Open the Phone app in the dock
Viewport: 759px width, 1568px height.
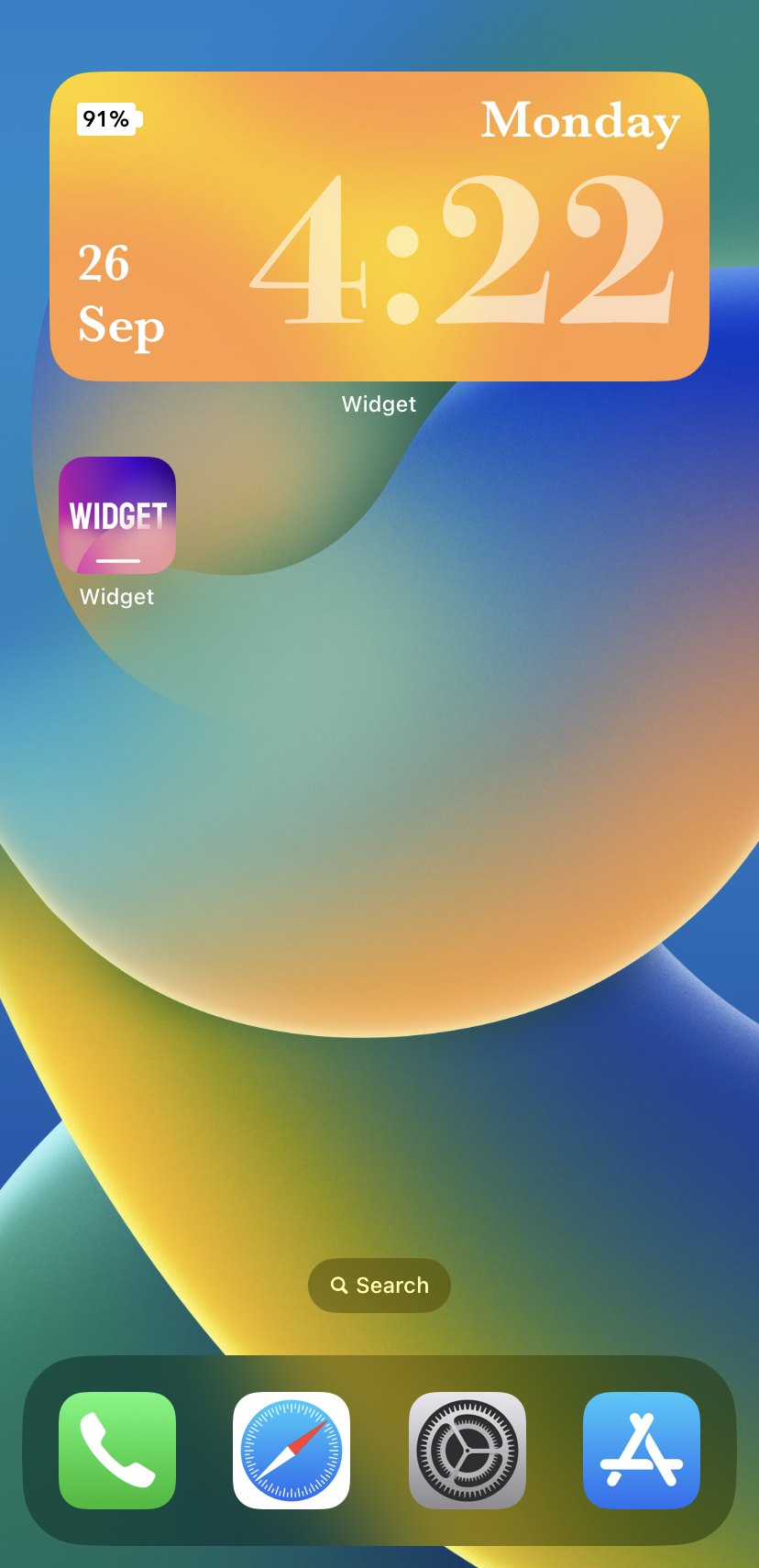(117, 1451)
